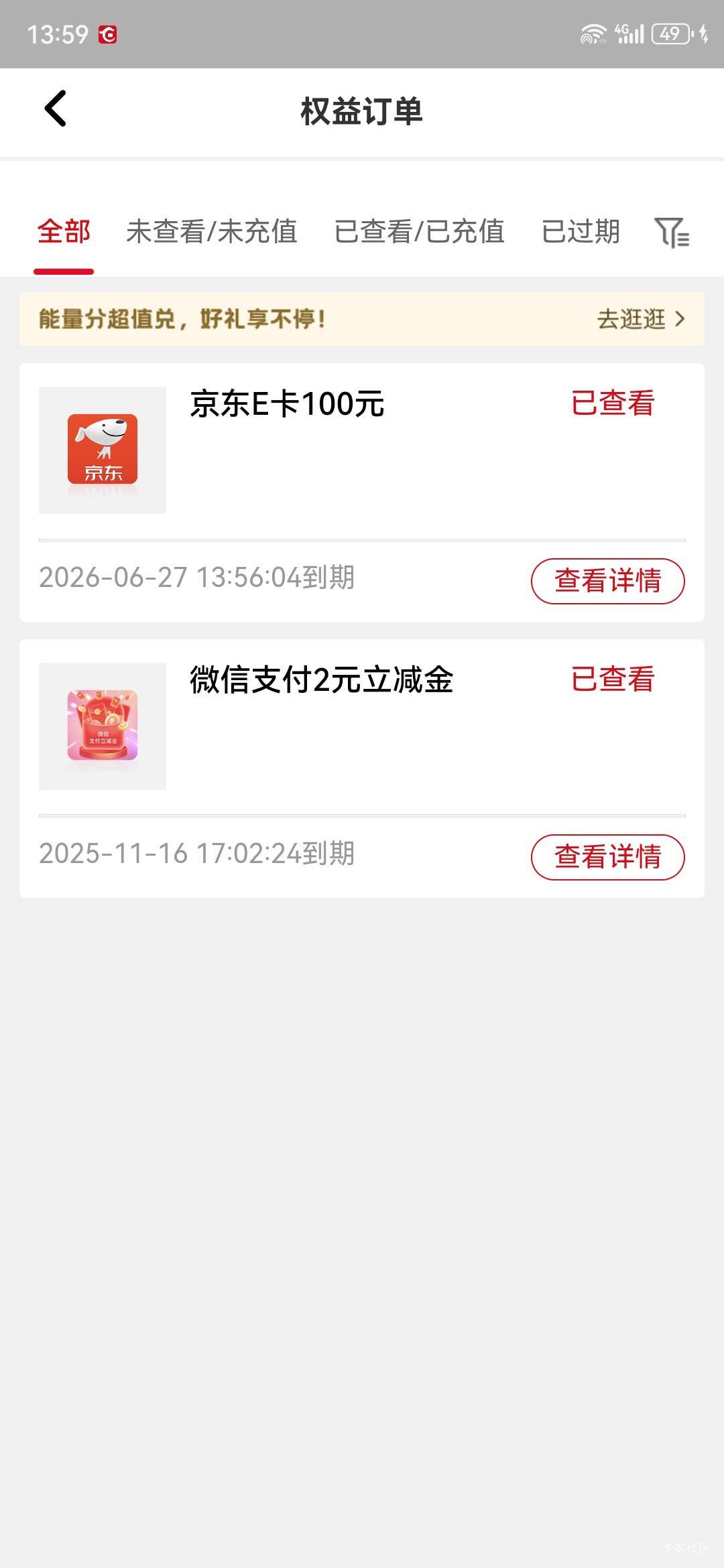Viewport: 724px width, 1568px height.
Task: Tap 去逛逛 on the 能量分 banner
Action: coord(640,319)
